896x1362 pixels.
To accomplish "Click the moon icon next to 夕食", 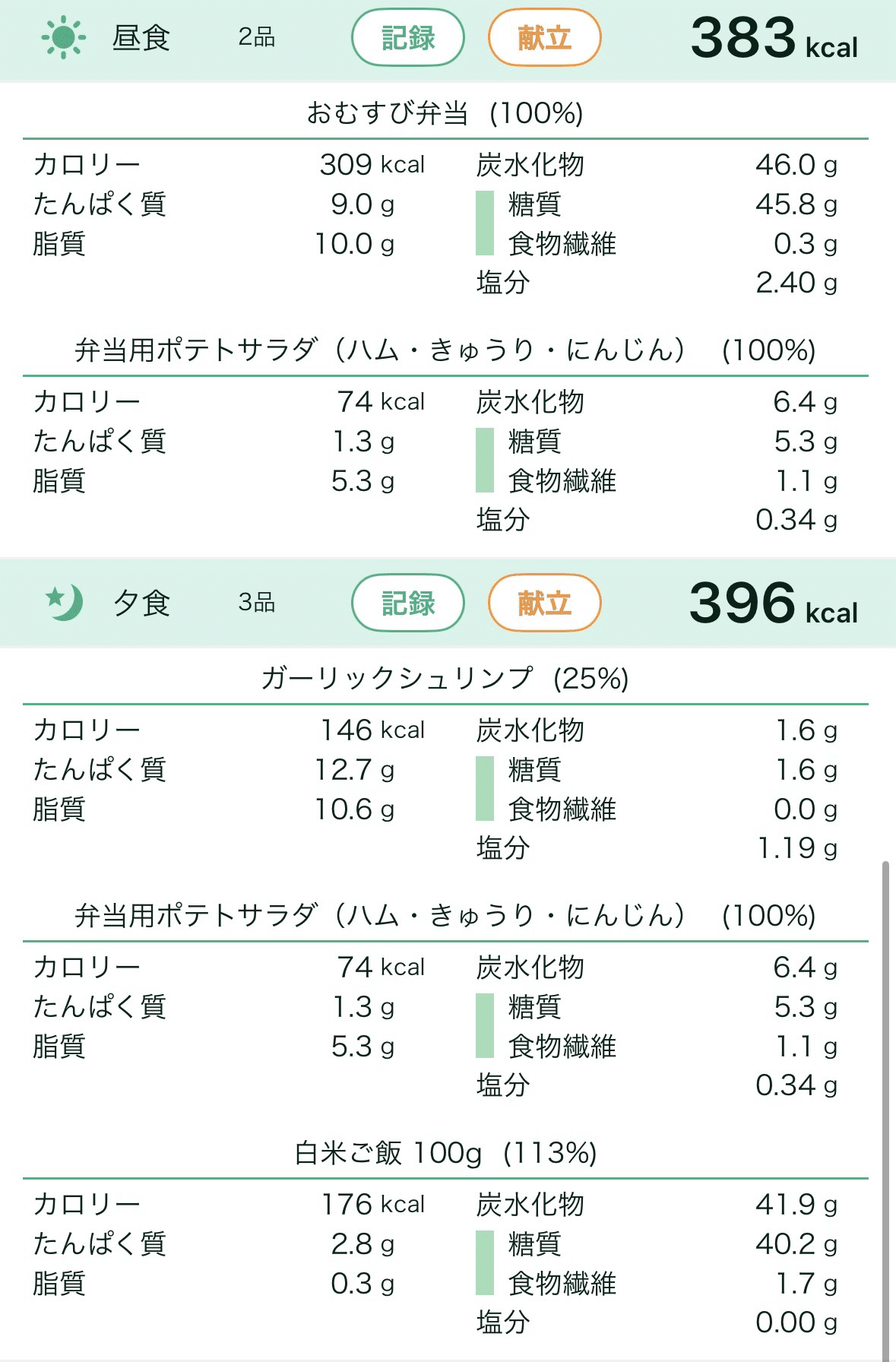I will click(x=66, y=603).
